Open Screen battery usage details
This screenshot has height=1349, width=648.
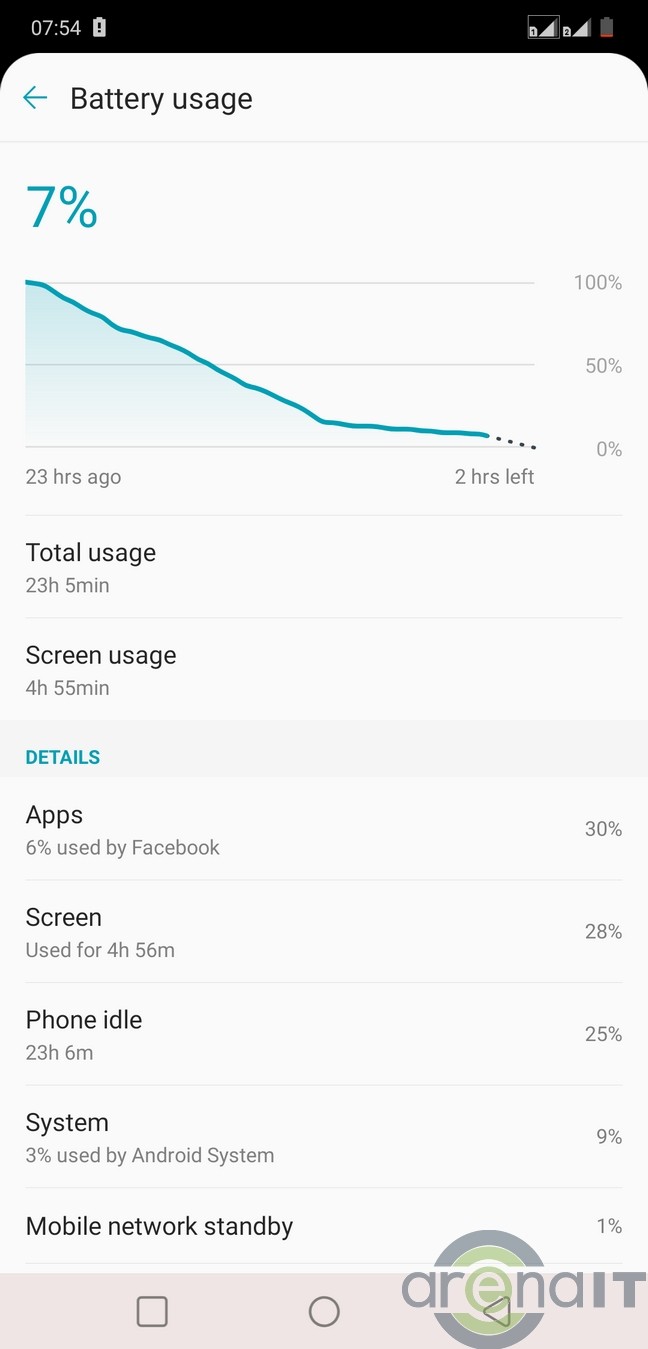coord(323,932)
